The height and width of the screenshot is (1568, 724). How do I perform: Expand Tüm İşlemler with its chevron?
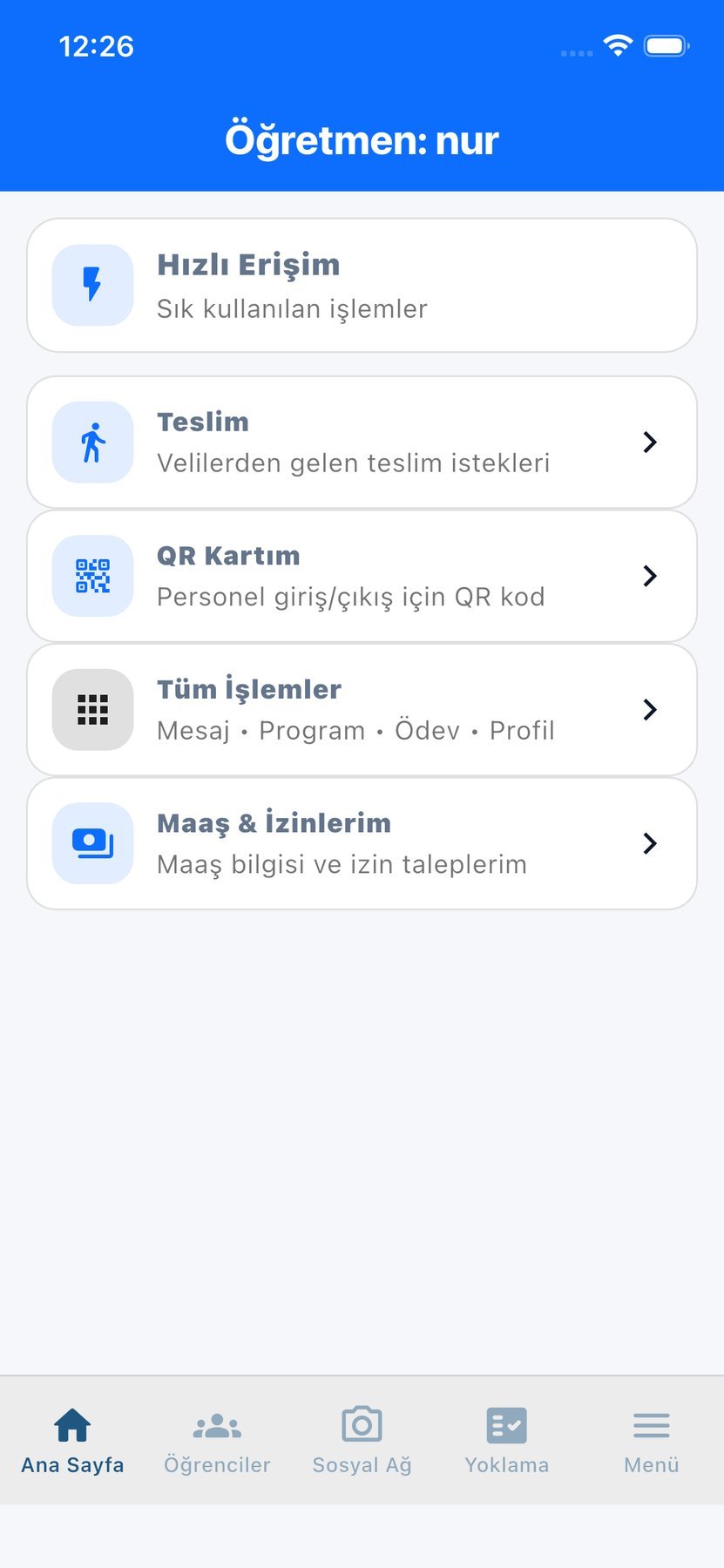click(650, 709)
